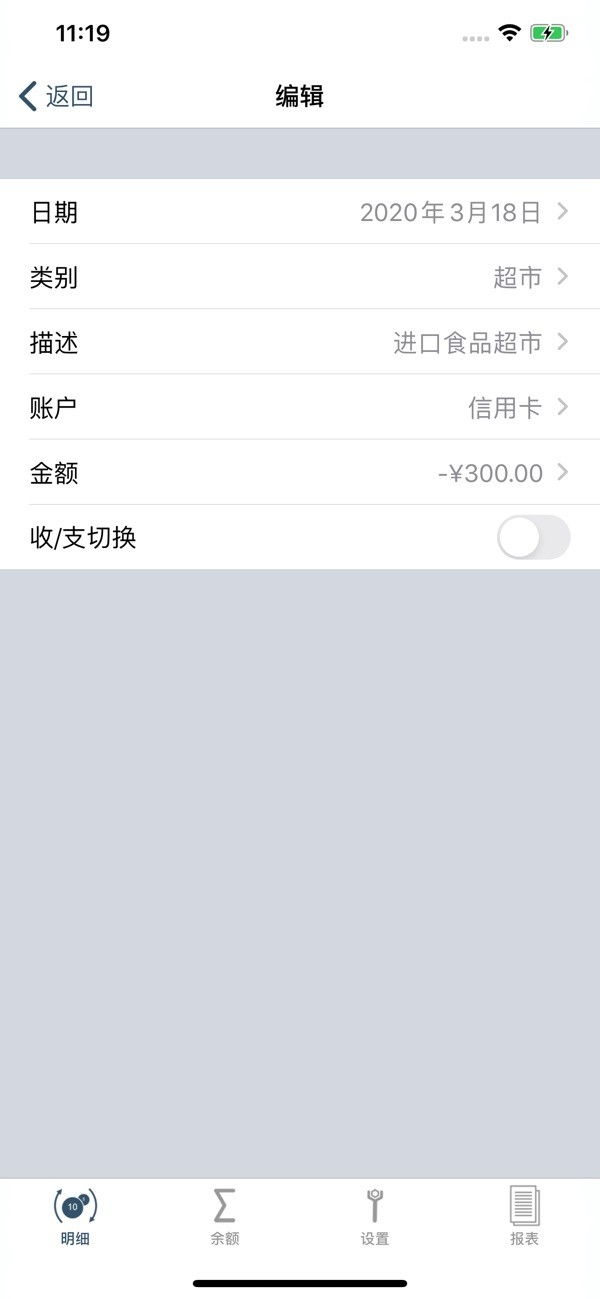Toggle the 收/支切换 switch
The width and height of the screenshot is (600, 1299).
click(x=533, y=538)
